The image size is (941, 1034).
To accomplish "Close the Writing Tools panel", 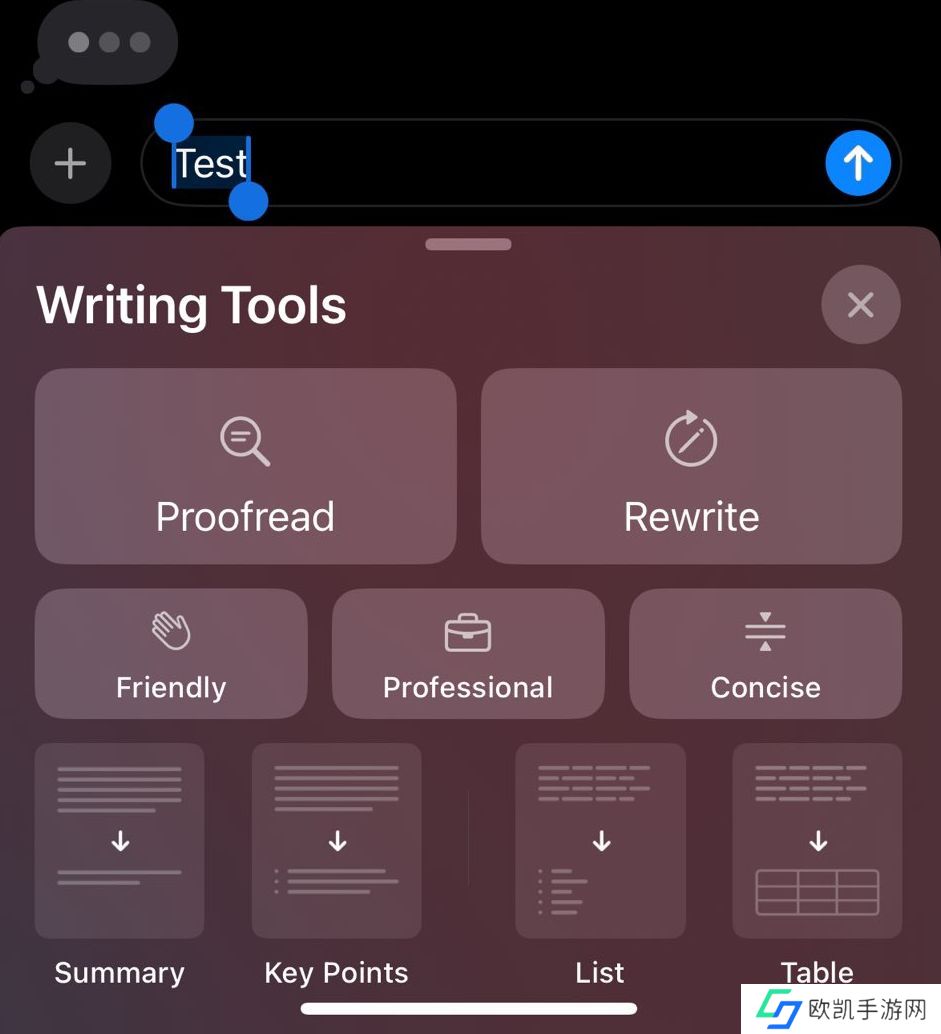I will (860, 305).
